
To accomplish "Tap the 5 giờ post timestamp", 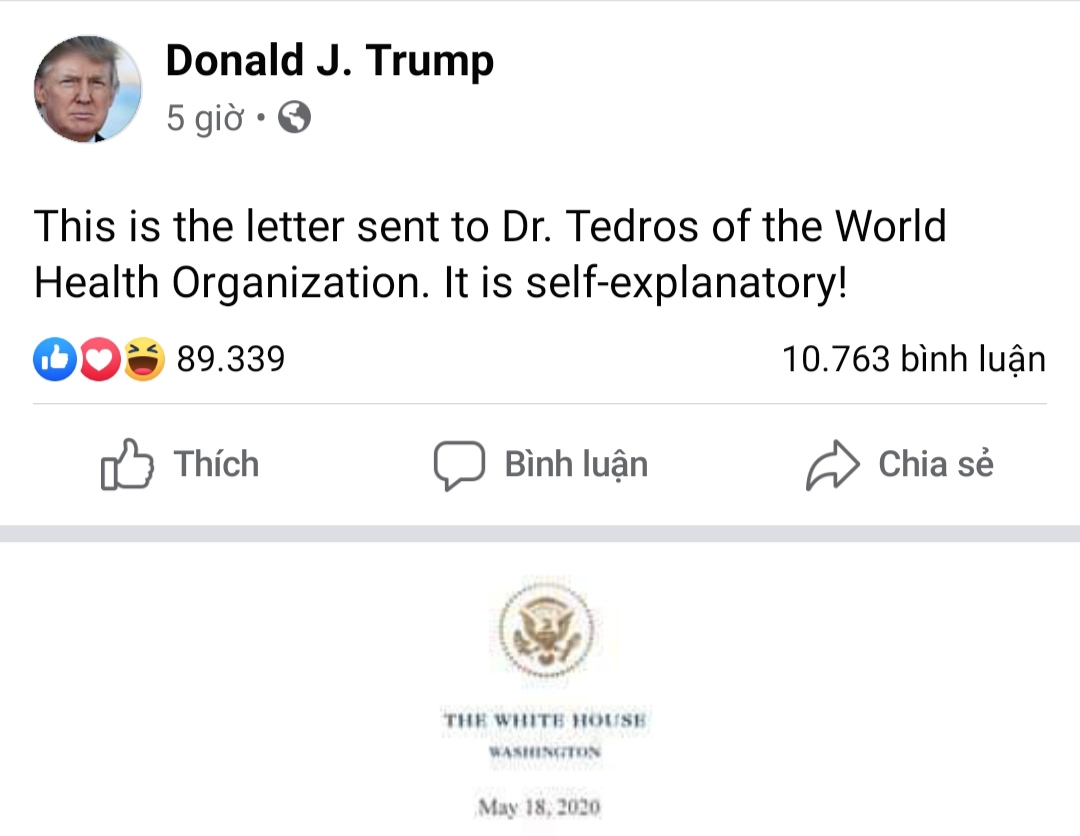I will click(204, 119).
